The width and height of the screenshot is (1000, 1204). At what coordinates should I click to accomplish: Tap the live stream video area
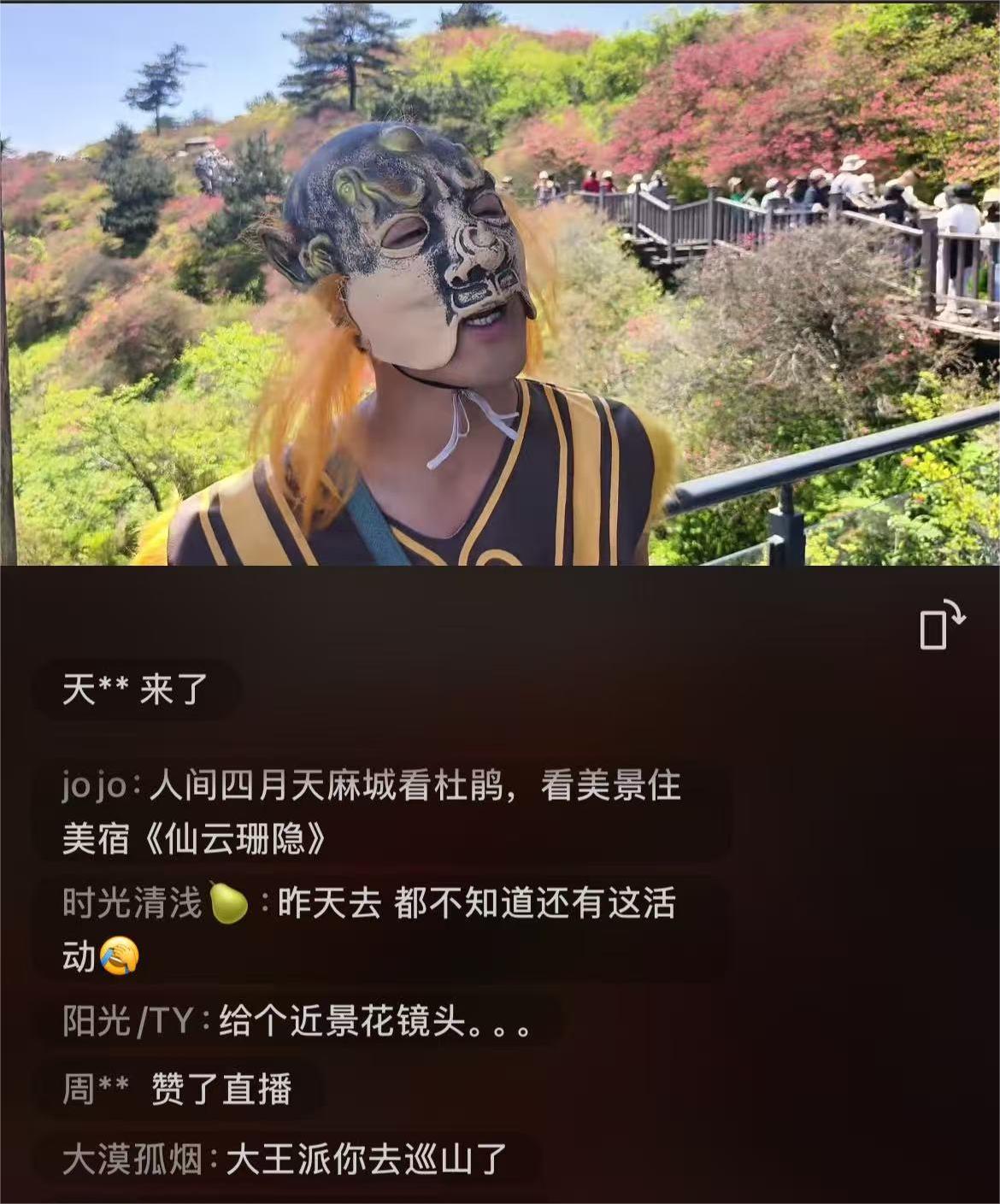pos(500,282)
